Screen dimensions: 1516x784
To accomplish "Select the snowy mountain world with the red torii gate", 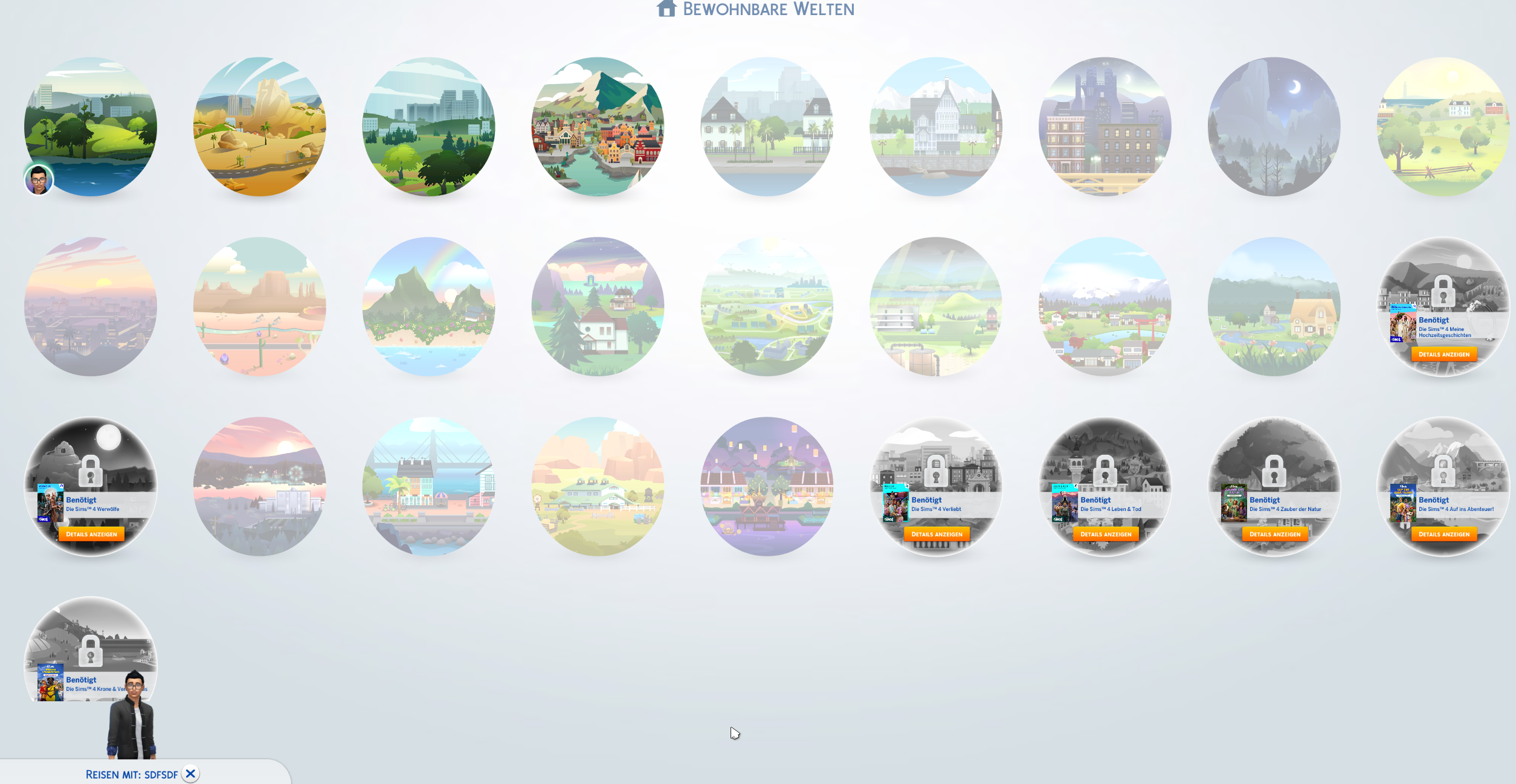I will [1105, 306].
